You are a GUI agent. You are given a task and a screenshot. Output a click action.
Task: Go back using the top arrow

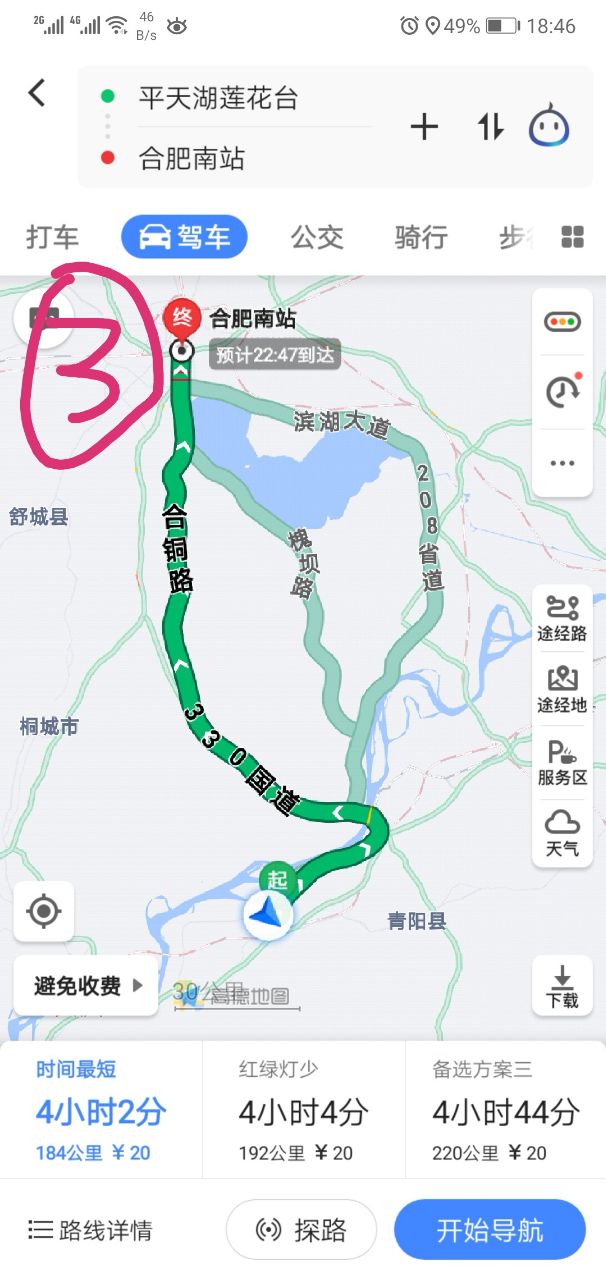[37, 94]
